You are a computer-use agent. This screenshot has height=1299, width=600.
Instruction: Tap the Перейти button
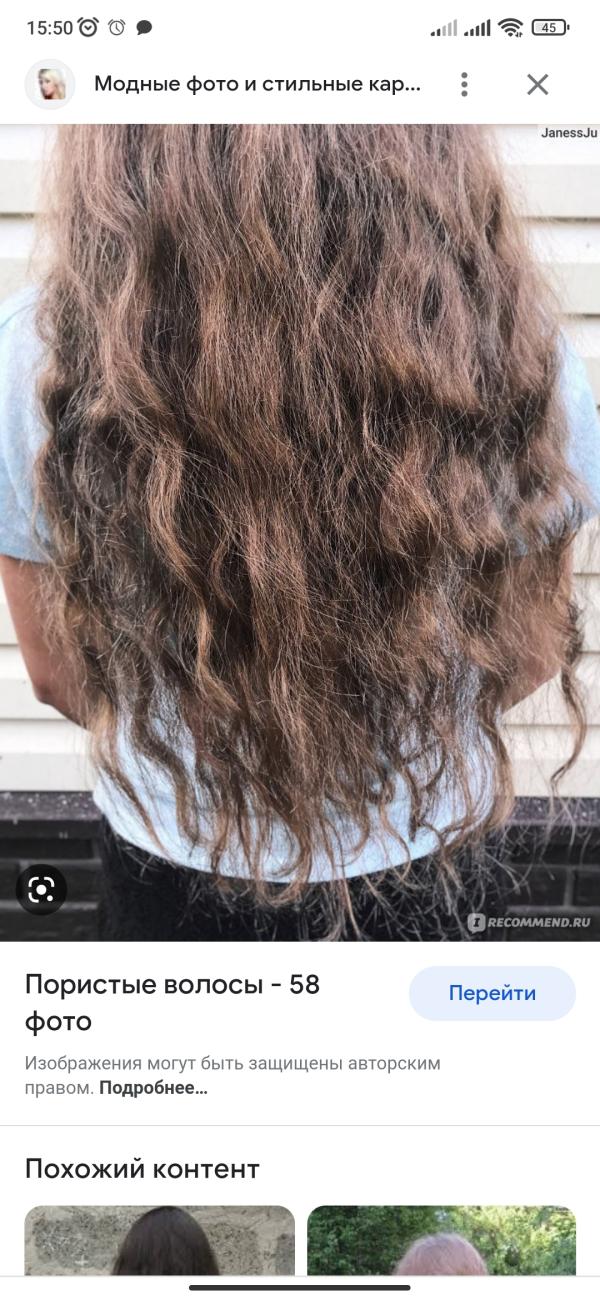tap(492, 993)
